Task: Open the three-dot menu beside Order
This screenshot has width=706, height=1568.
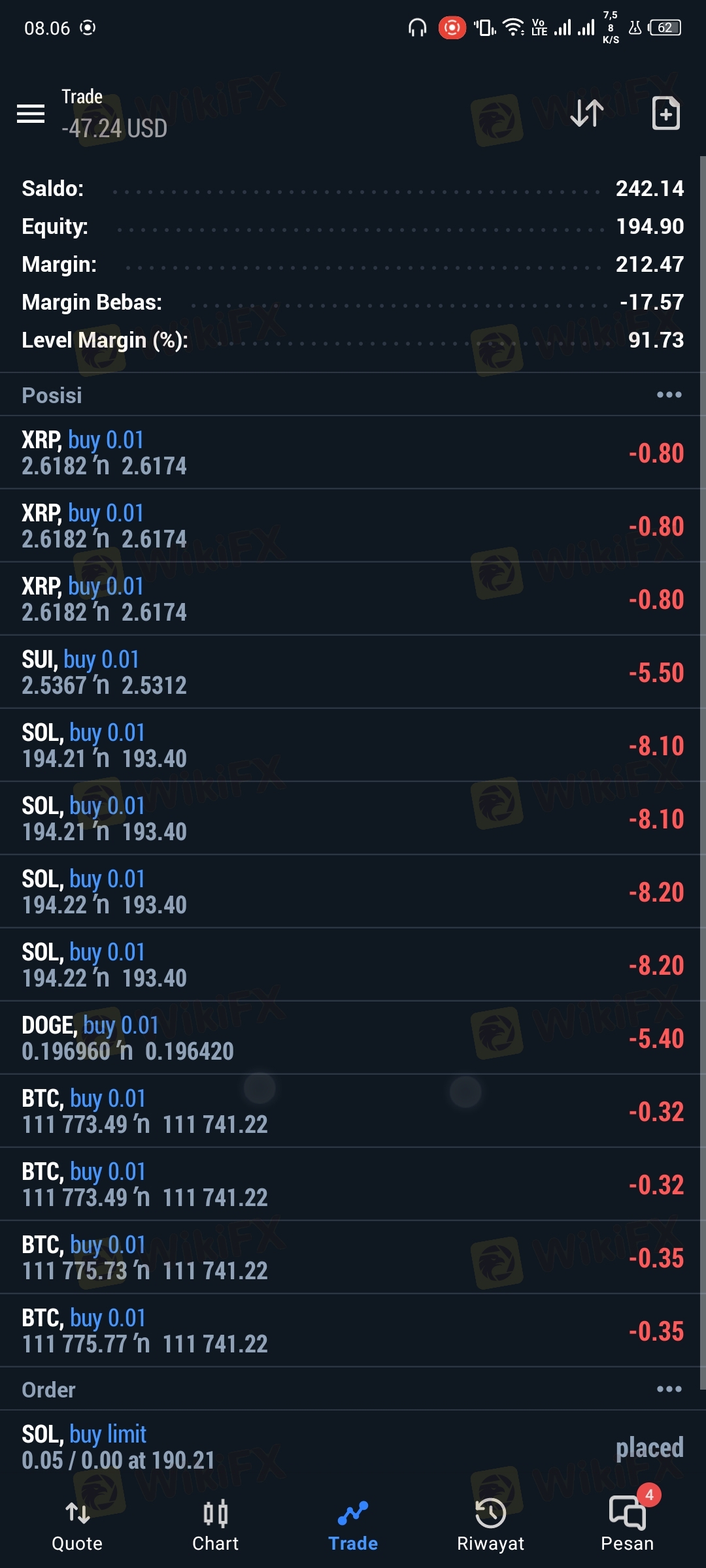Action: [669, 1389]
